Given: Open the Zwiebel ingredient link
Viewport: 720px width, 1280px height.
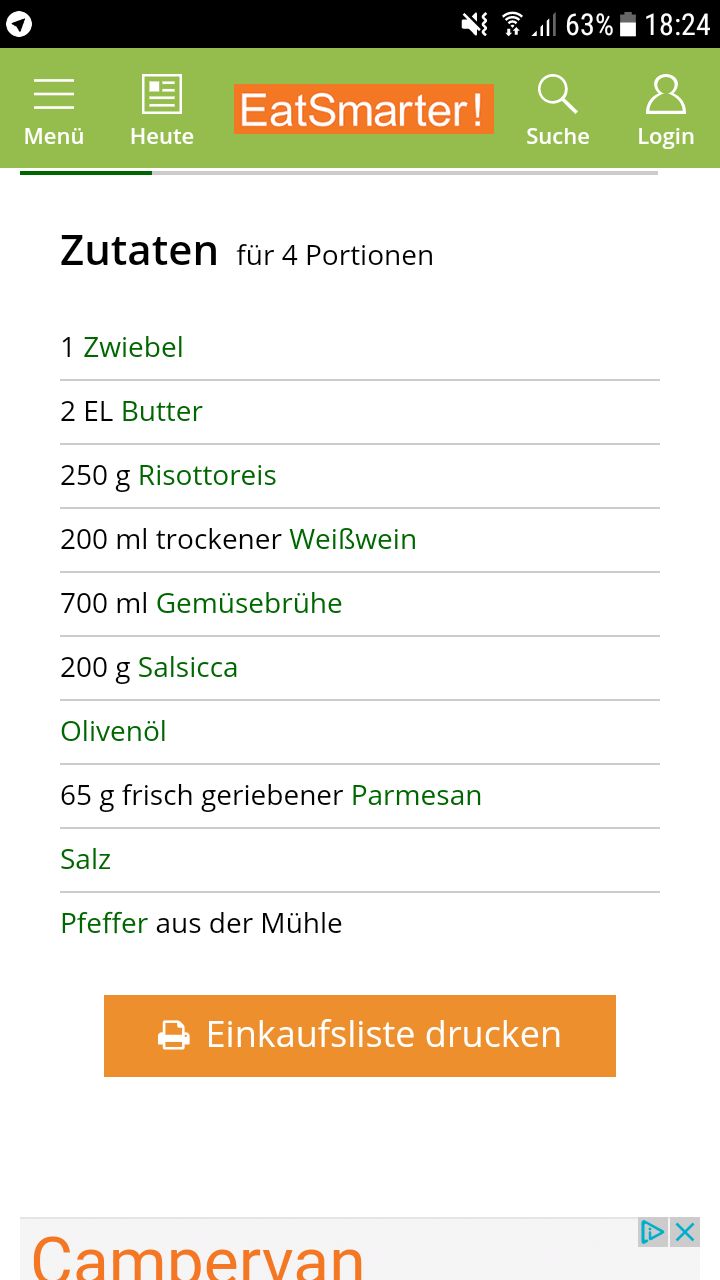Looking at the screenshot, I should (x=133, y=348).
